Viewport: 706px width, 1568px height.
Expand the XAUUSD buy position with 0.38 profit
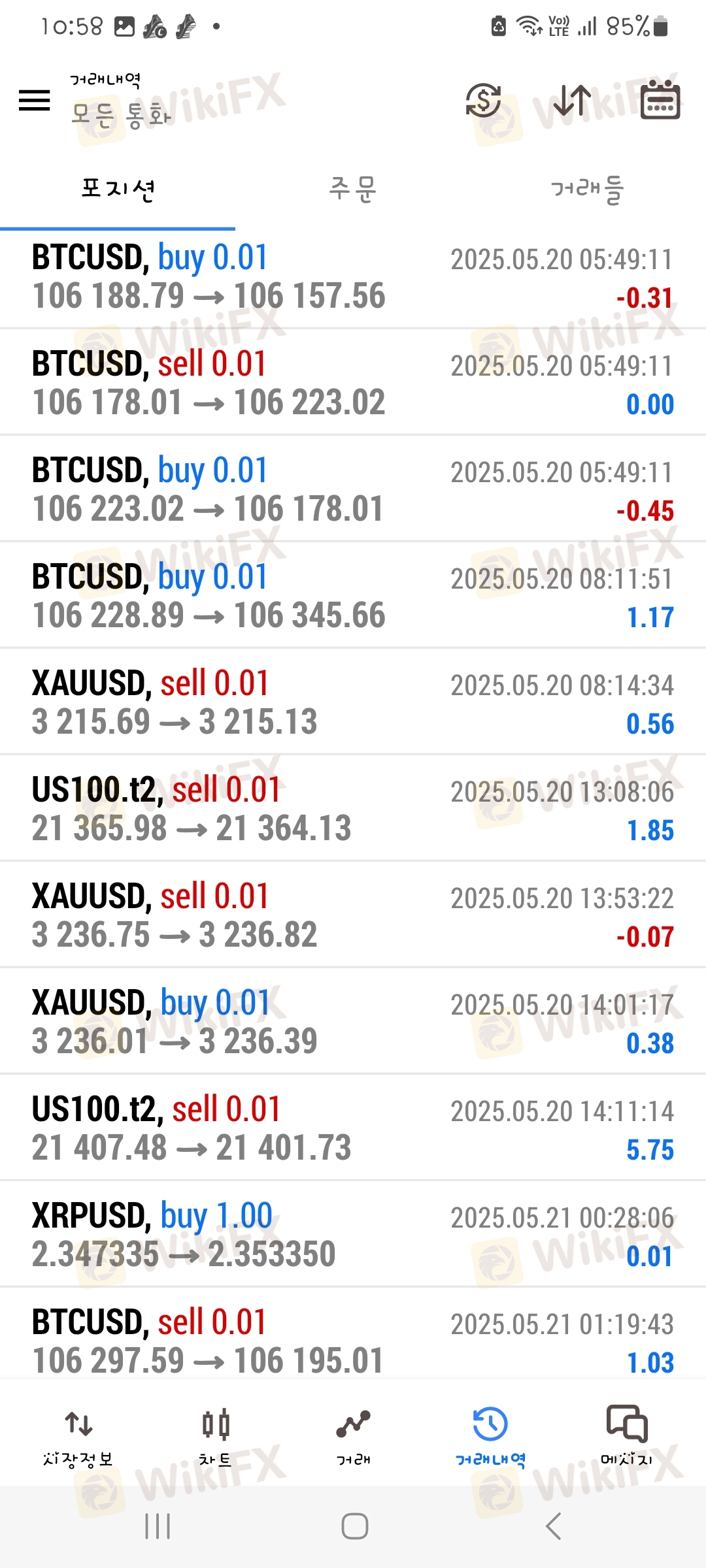353,1022
